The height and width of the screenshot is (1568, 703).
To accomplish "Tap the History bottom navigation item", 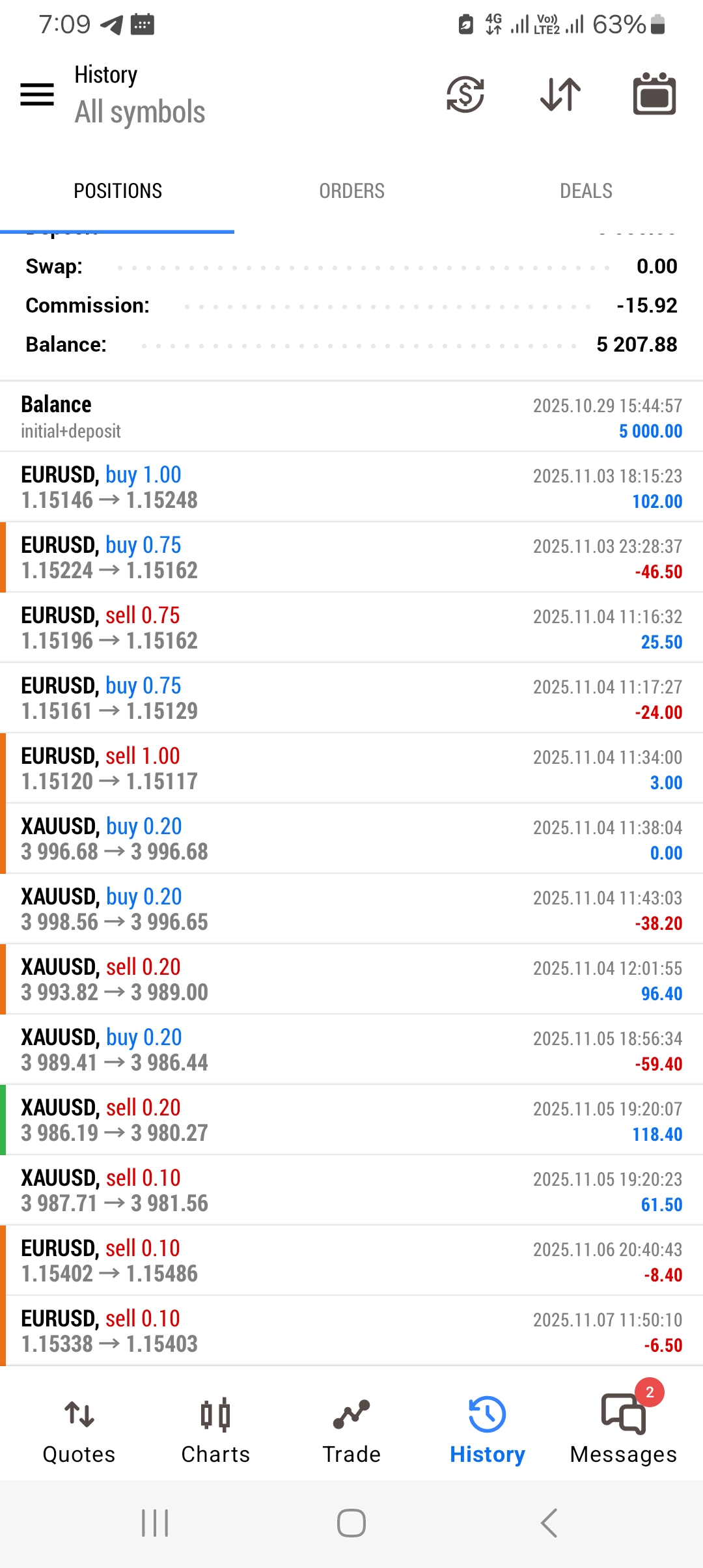I will pyautogui.click(x=487, y=1430).
